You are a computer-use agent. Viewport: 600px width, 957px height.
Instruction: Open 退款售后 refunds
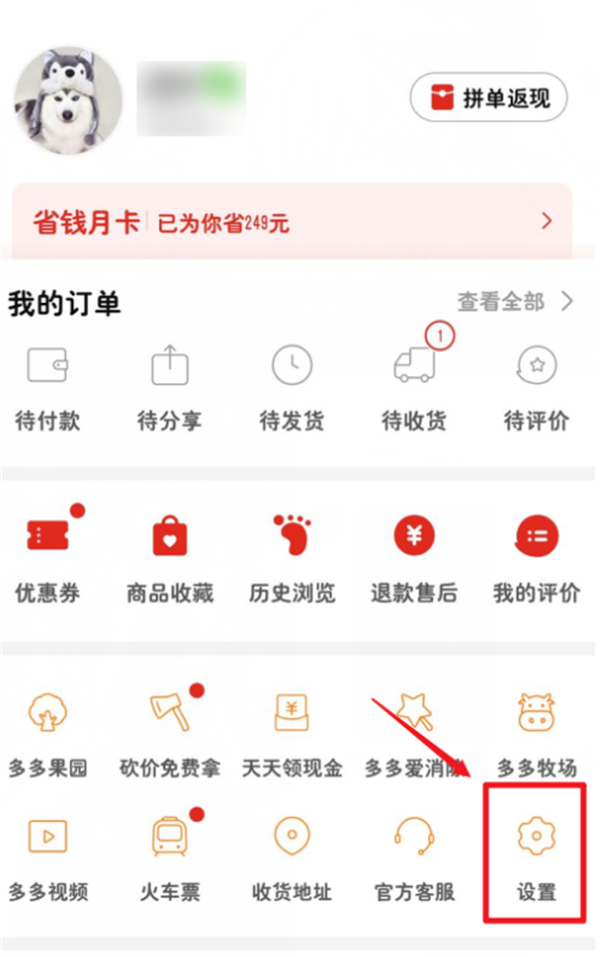(x=414, y=558)
